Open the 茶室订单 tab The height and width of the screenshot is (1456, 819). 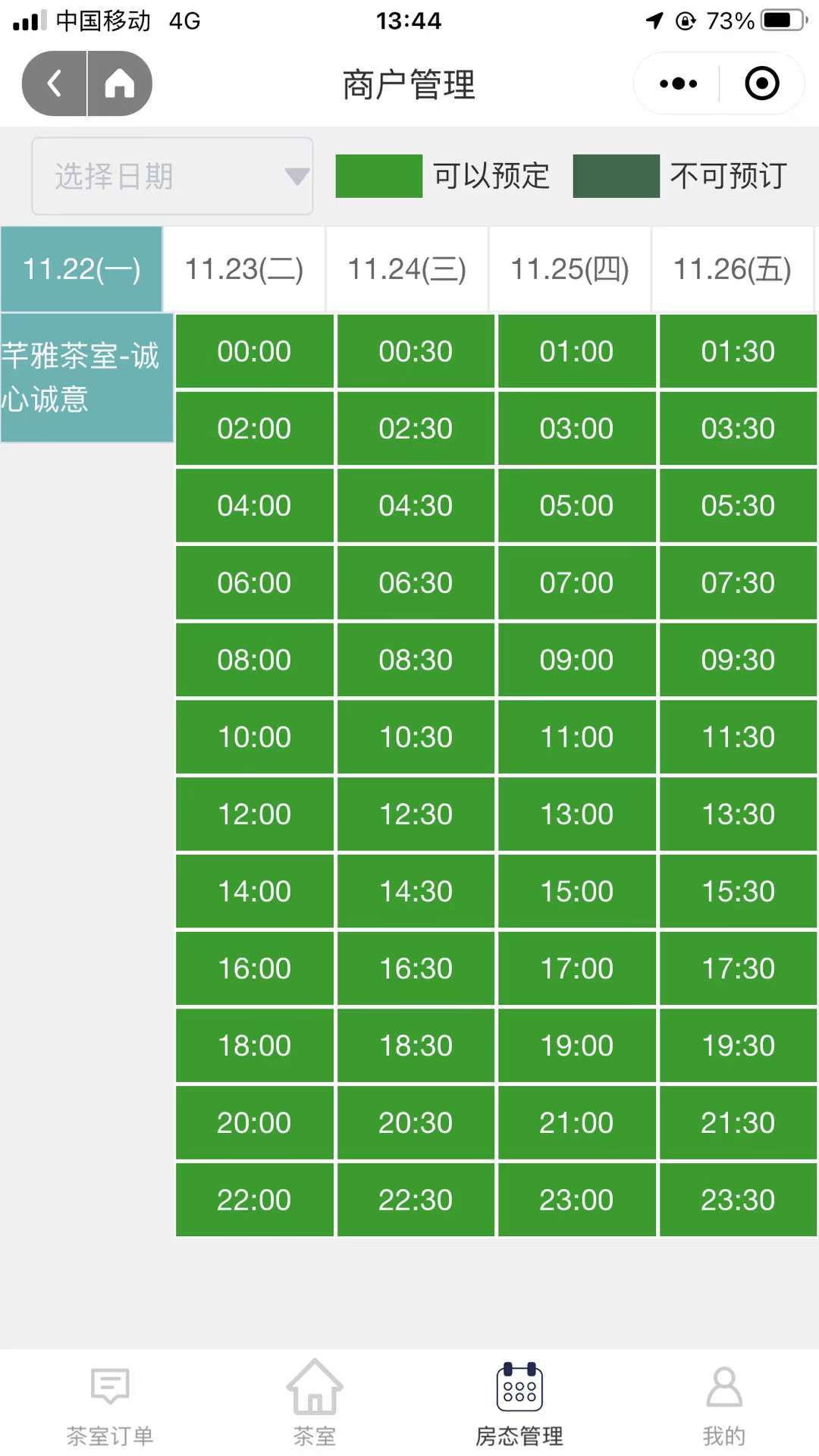pos(110,1404)
